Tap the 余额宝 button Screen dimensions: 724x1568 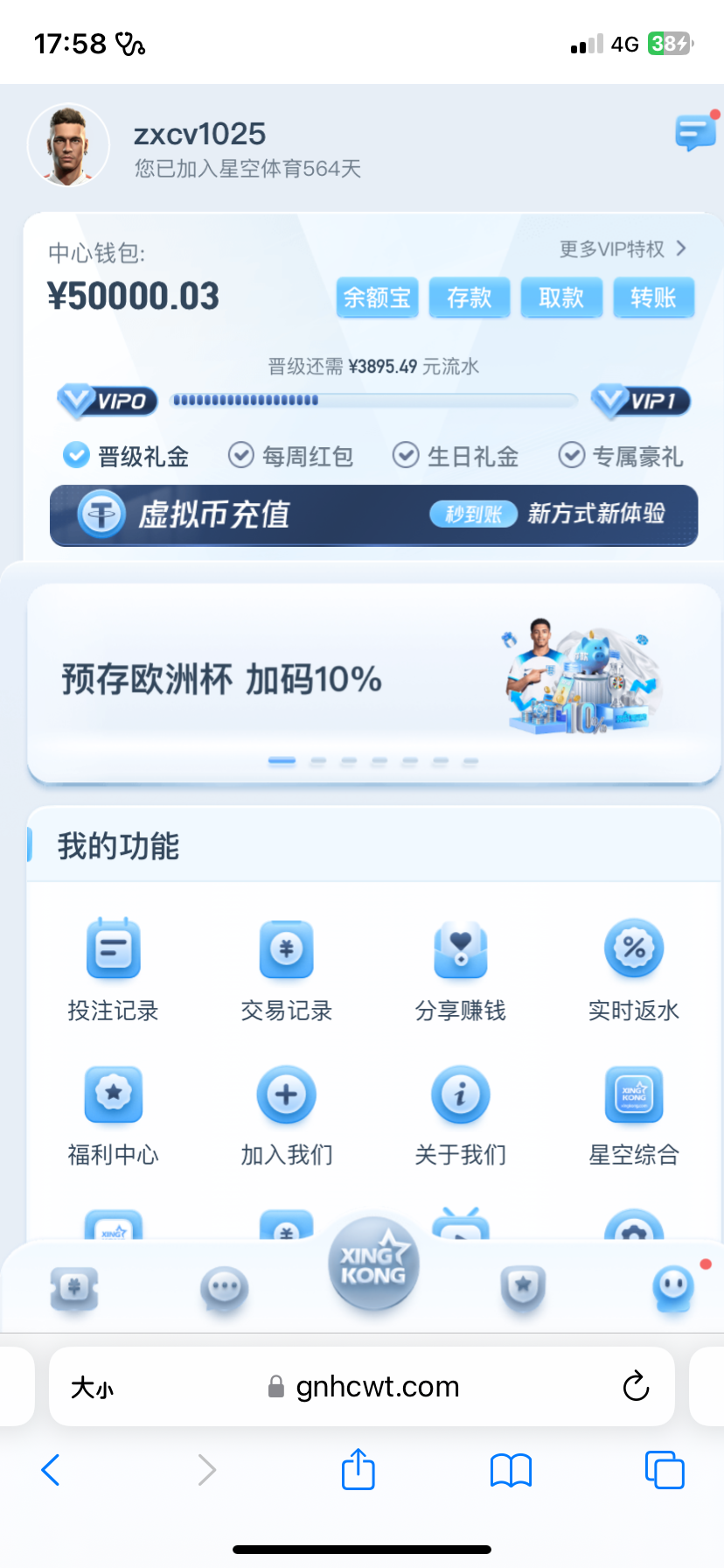(x=377, y=298)
